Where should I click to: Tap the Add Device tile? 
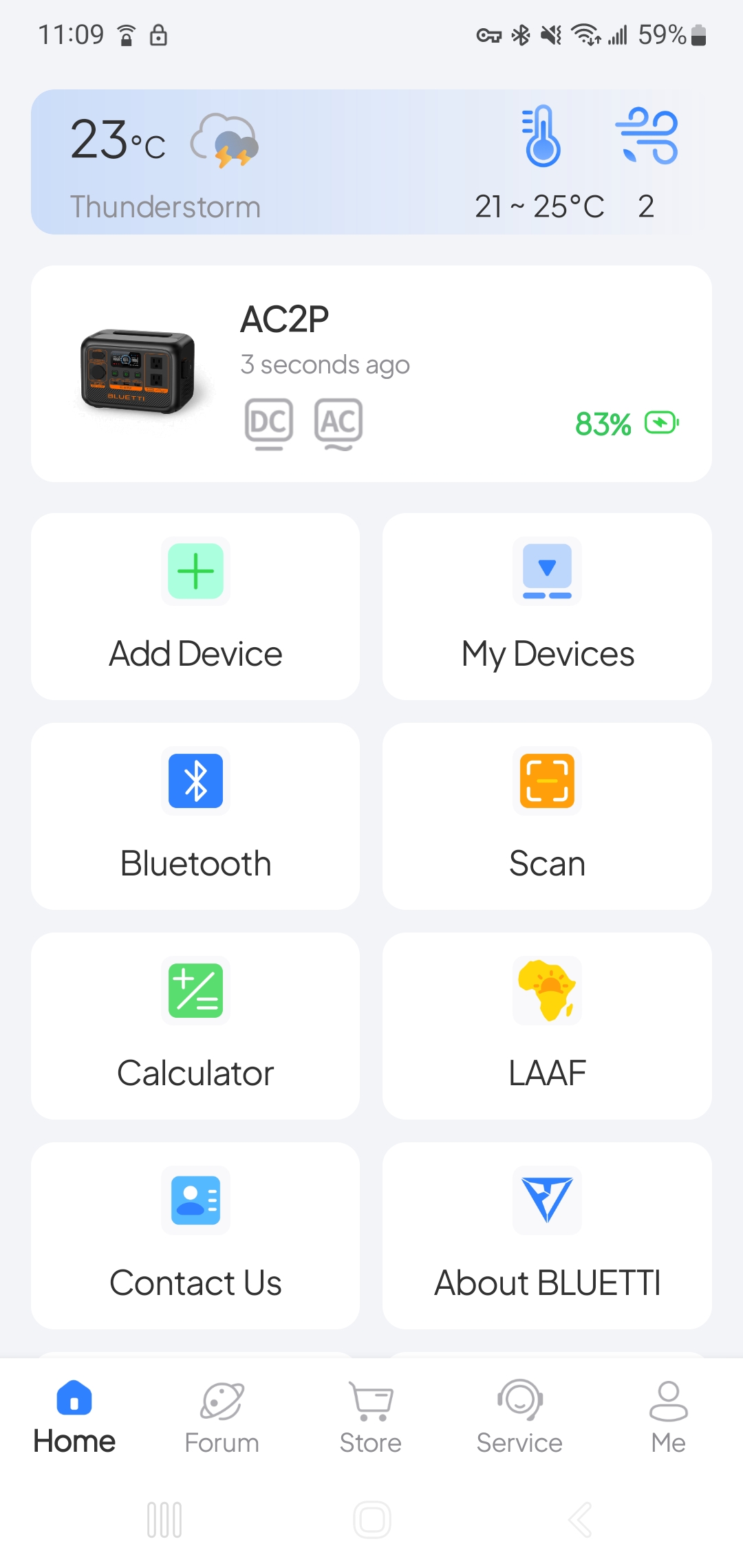195,607
